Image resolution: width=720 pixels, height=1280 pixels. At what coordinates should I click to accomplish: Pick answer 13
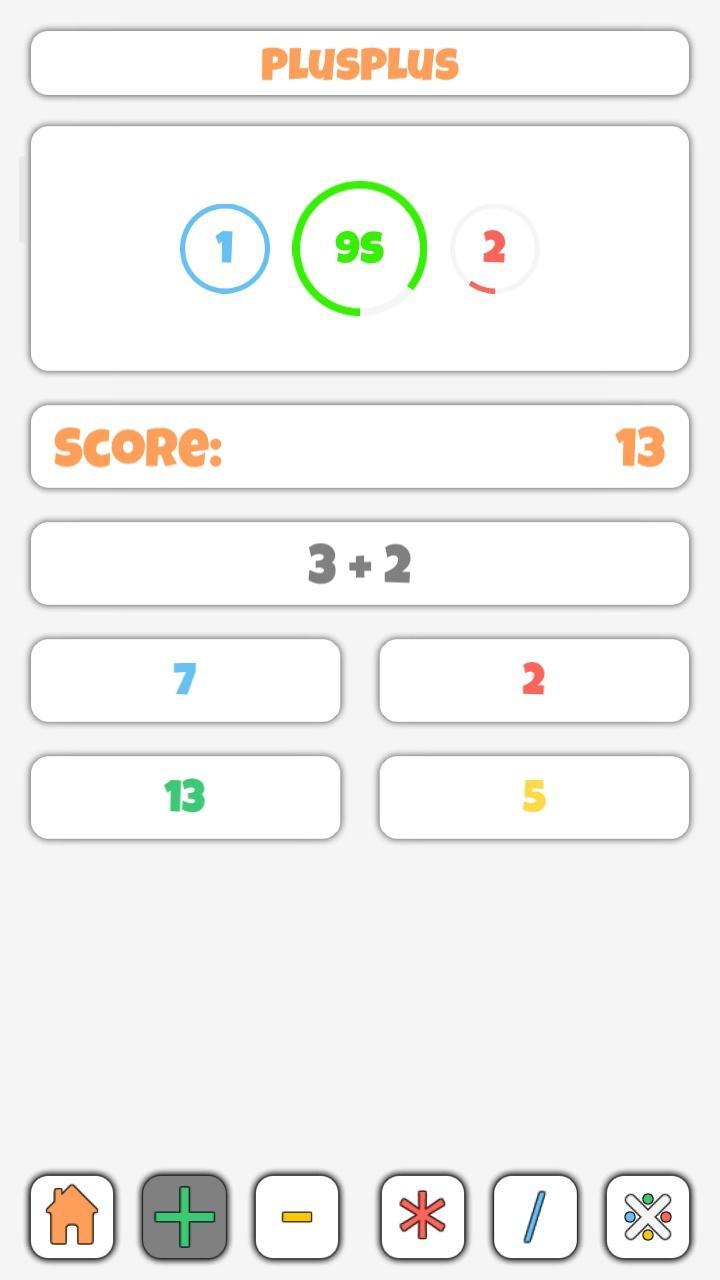tap(185, 797)
